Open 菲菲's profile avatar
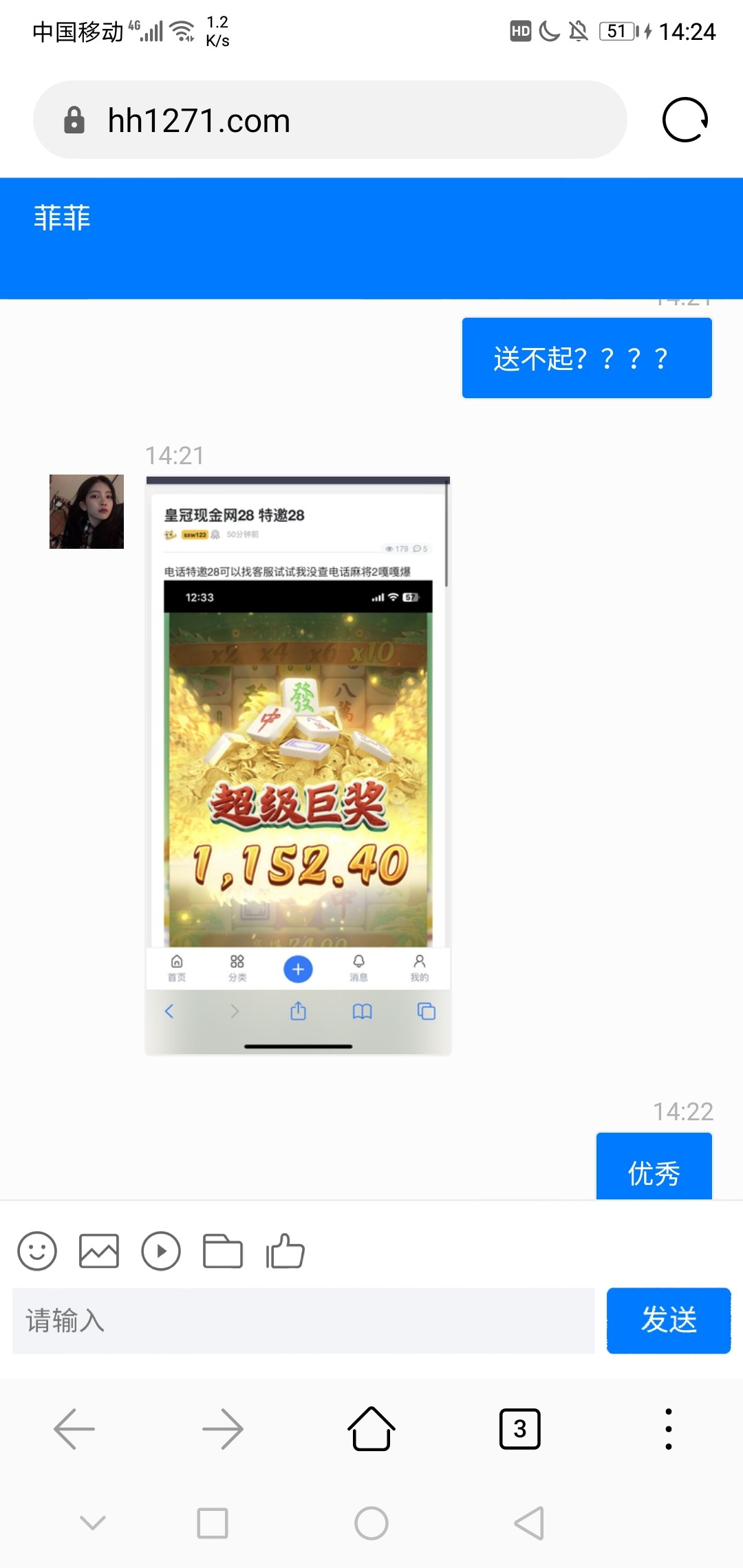The image size is (743, 1568). pos(87,511)
